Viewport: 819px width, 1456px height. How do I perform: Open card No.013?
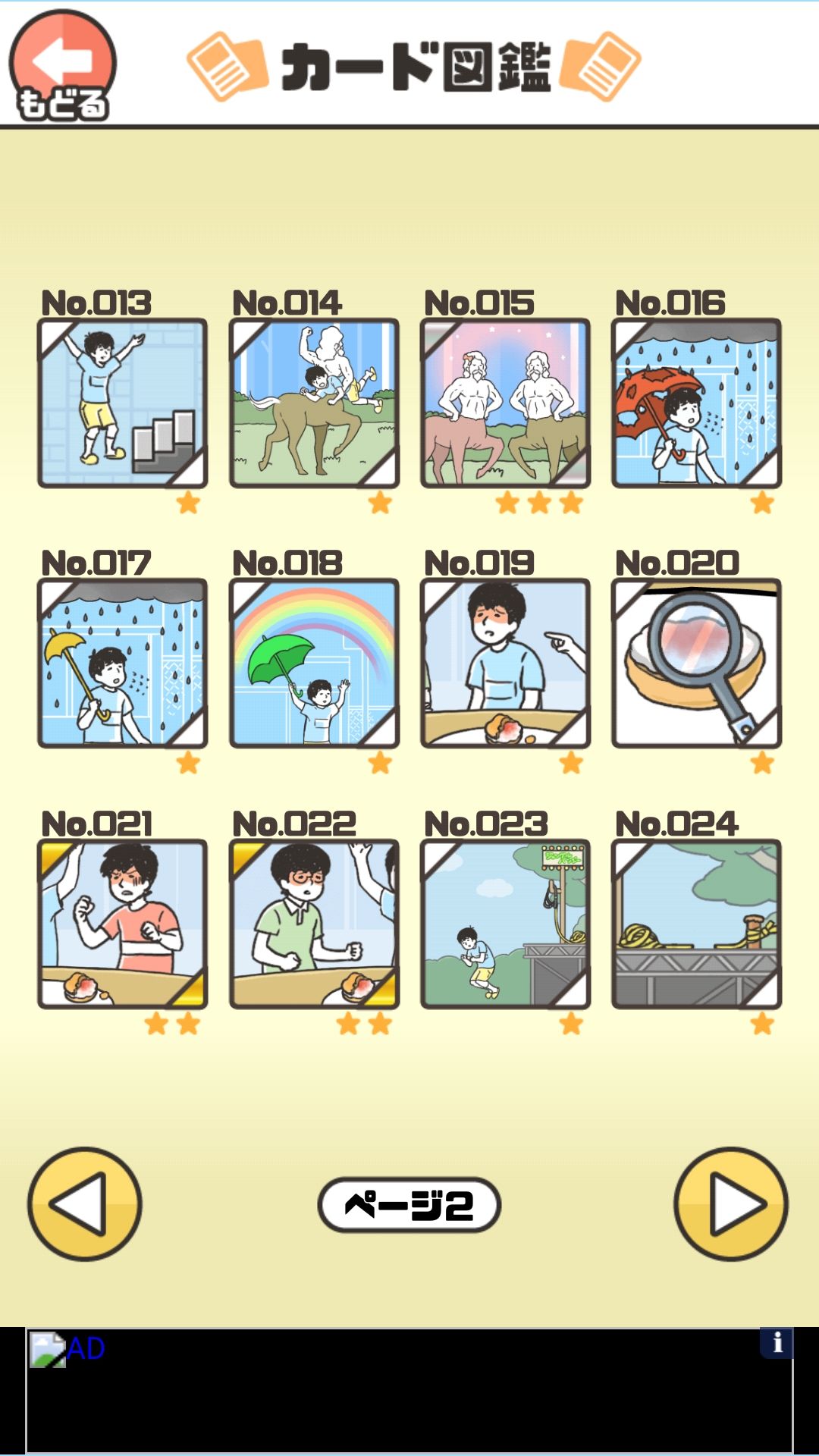122,403
